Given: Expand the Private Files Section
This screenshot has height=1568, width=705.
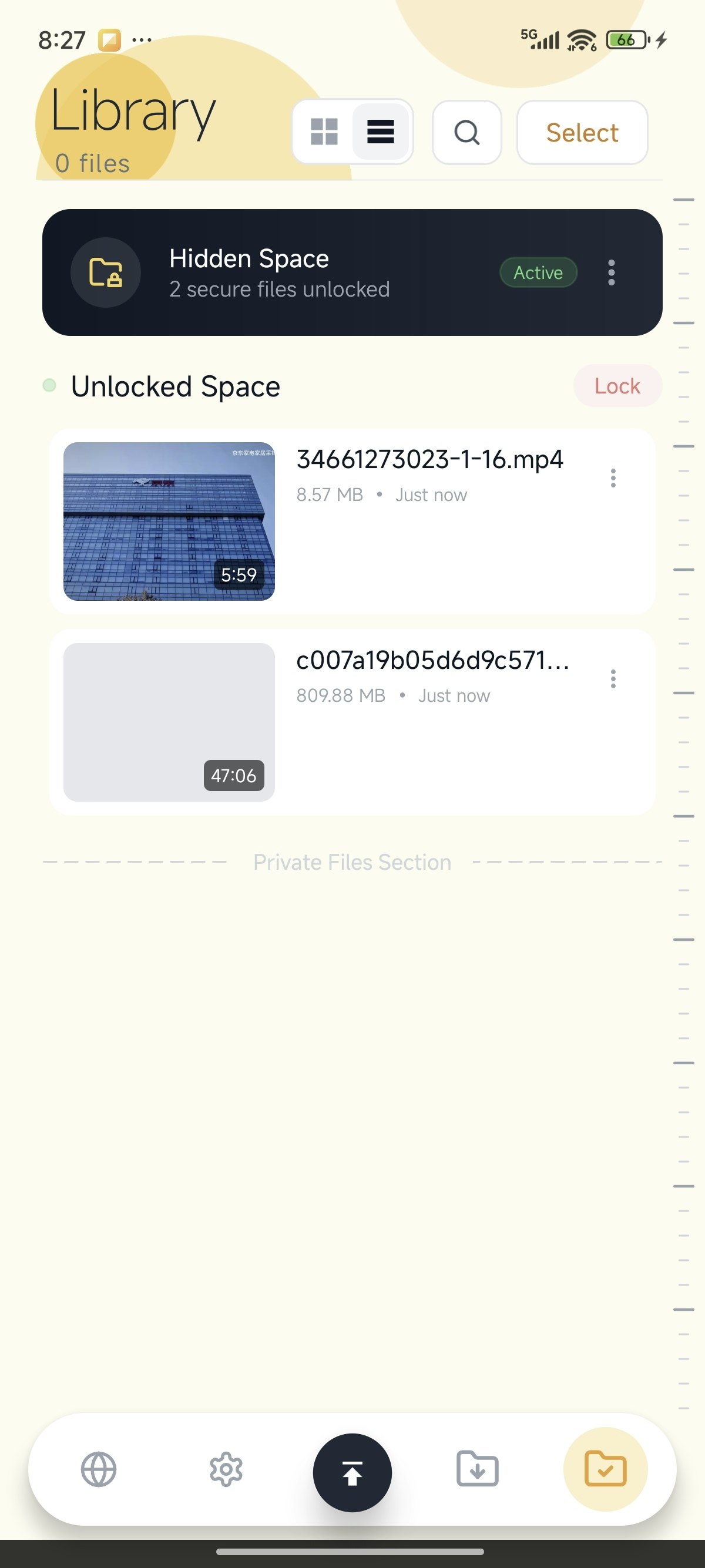Looking at the screenshot, I should pyautogui.click(x=352, y=862).
